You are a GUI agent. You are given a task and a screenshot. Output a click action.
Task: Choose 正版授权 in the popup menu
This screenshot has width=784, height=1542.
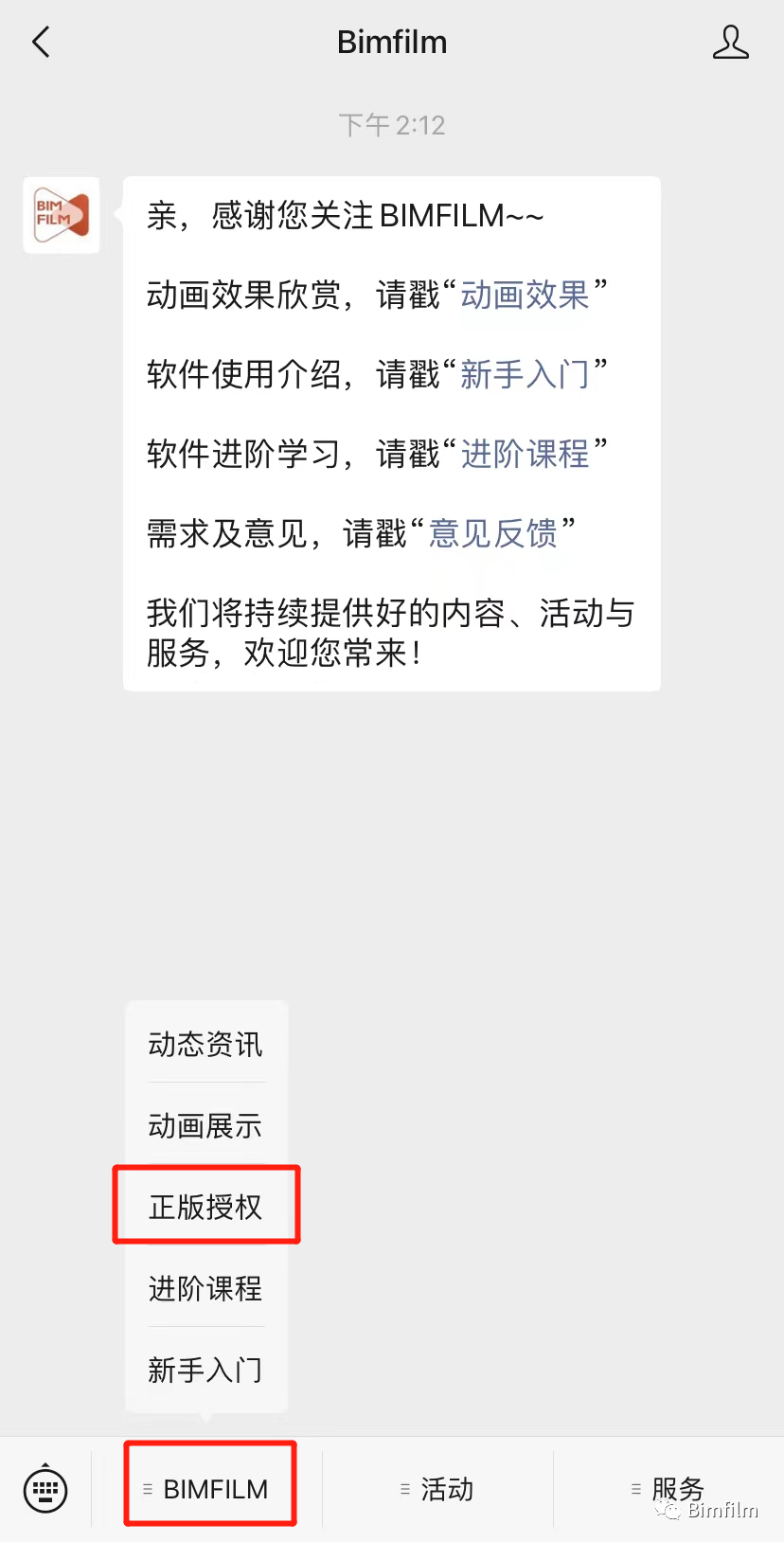pyautogui.click(x=205, y=1207)
